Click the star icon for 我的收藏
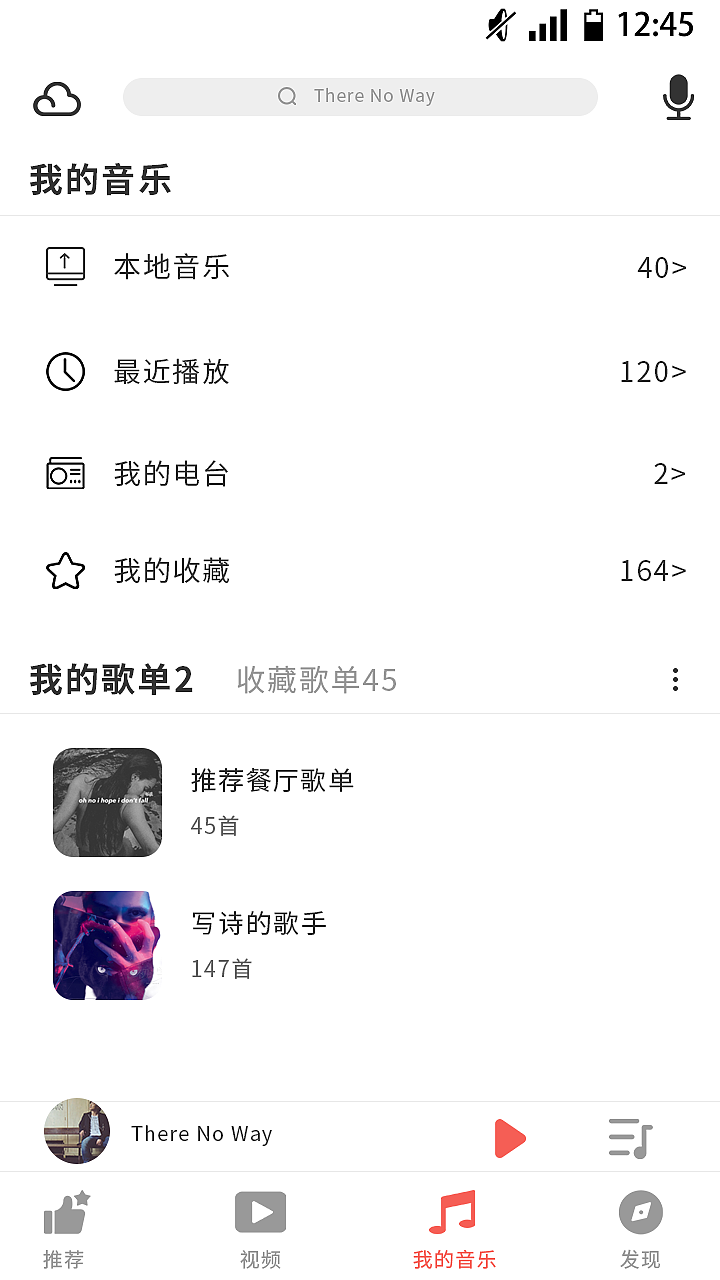The width and height of the screenshot is (720, 1280). 65,570
